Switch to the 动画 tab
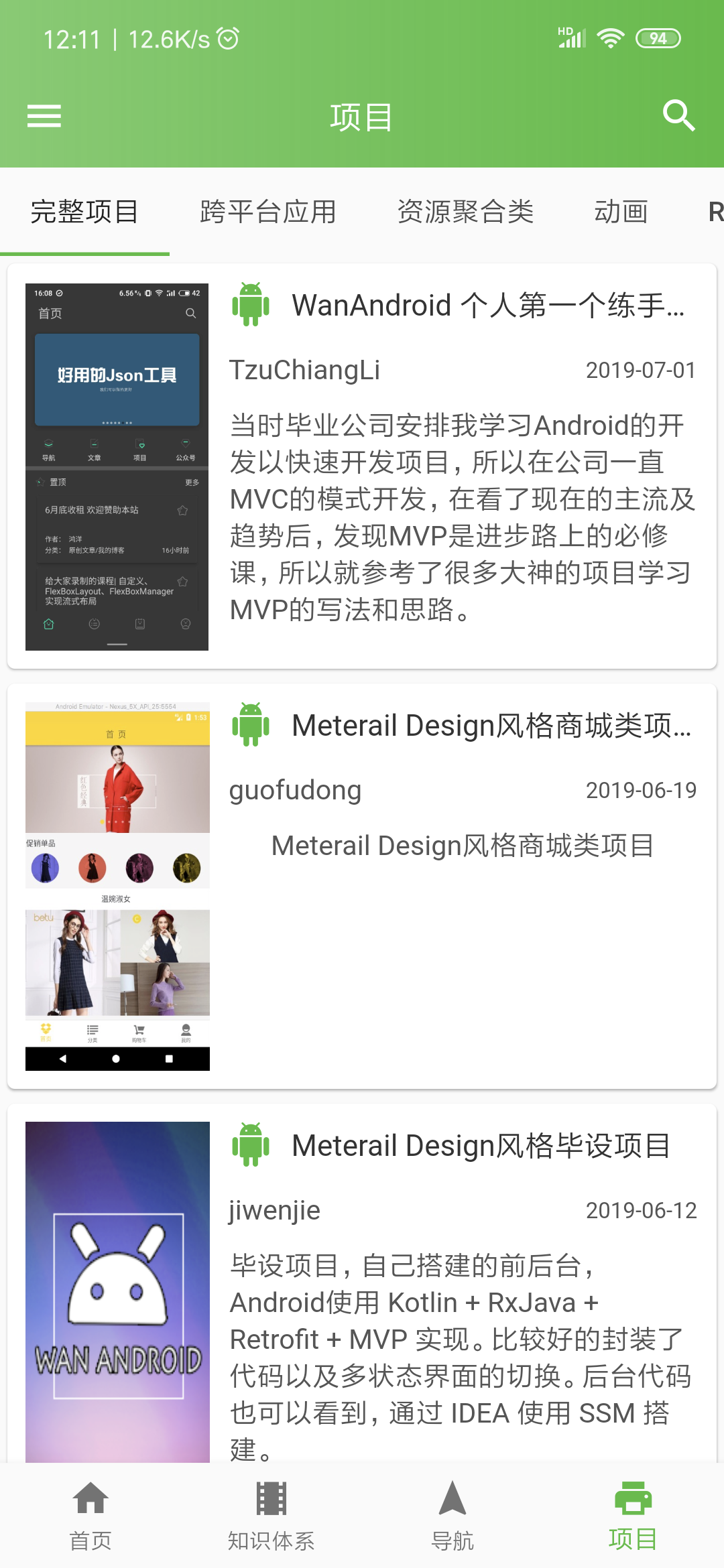The height and width of the screenshot is (1568, 724). coord(621,212)
